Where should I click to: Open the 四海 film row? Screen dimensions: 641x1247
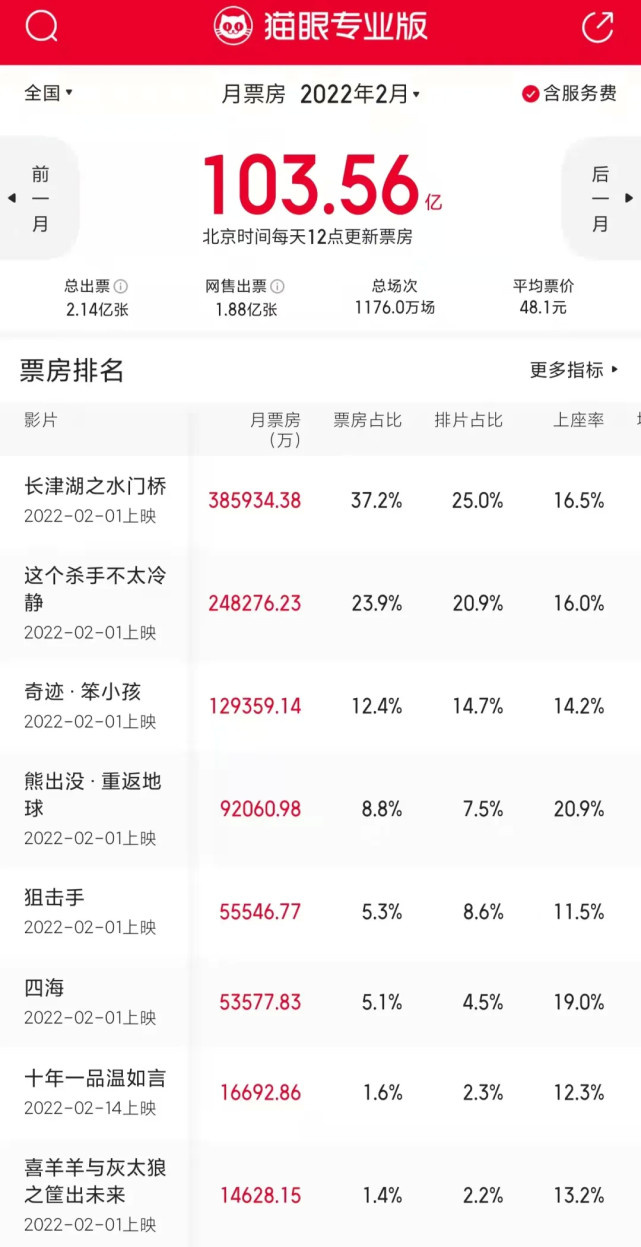pos(320,1002)
